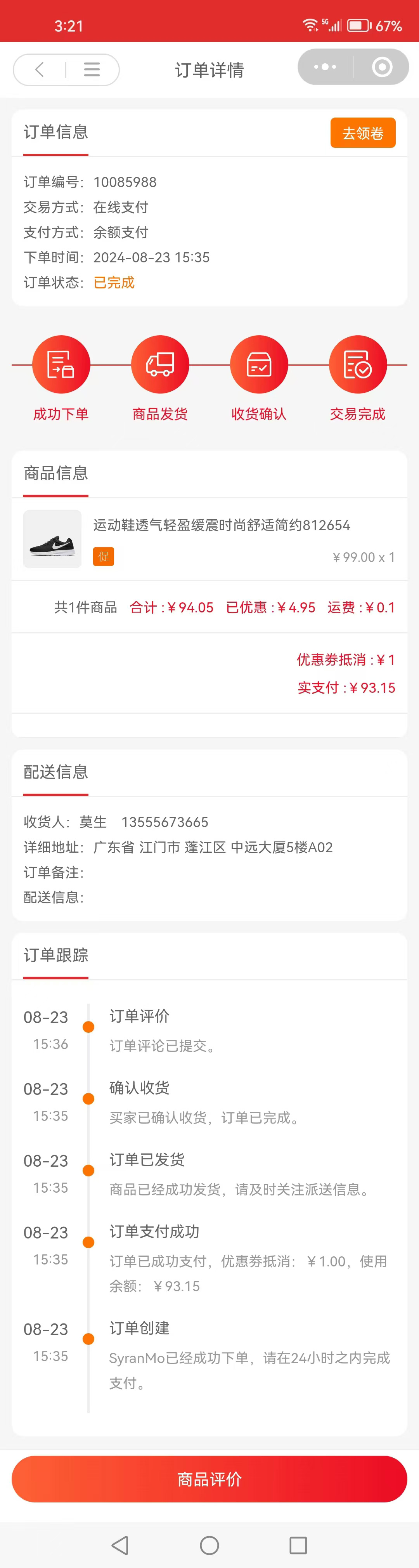
Task: Tap the 商品评价 button
Action: (x=209, y=1478)
